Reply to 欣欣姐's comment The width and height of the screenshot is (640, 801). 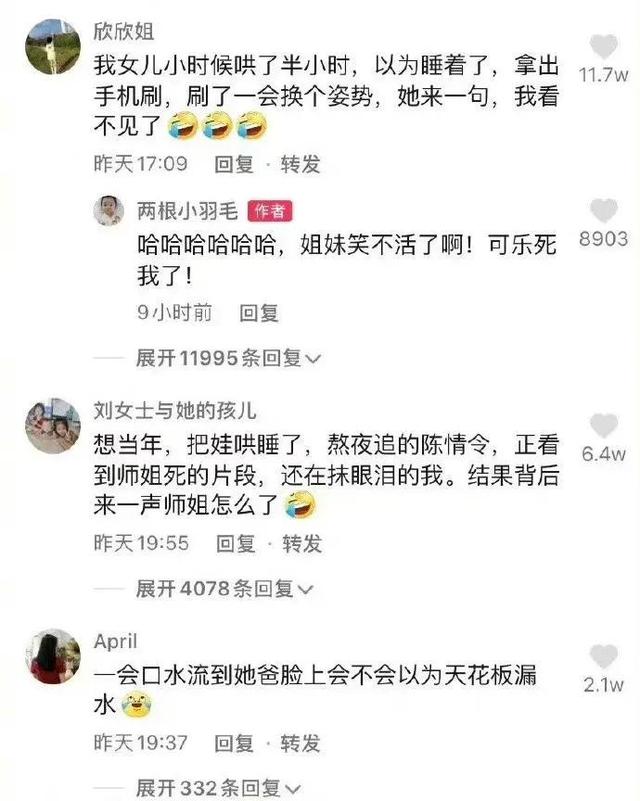click(234, 164)
